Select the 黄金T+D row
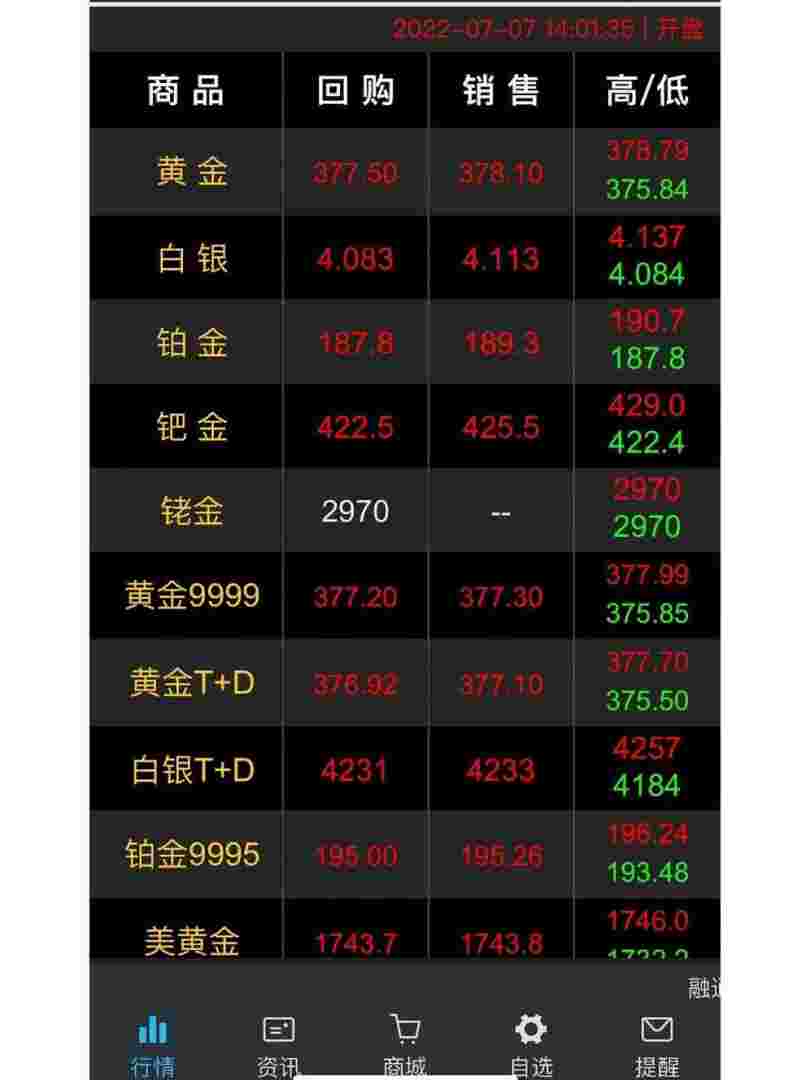Image resolution: width=810 pixels, height=1080 pixels. point(190,679)
